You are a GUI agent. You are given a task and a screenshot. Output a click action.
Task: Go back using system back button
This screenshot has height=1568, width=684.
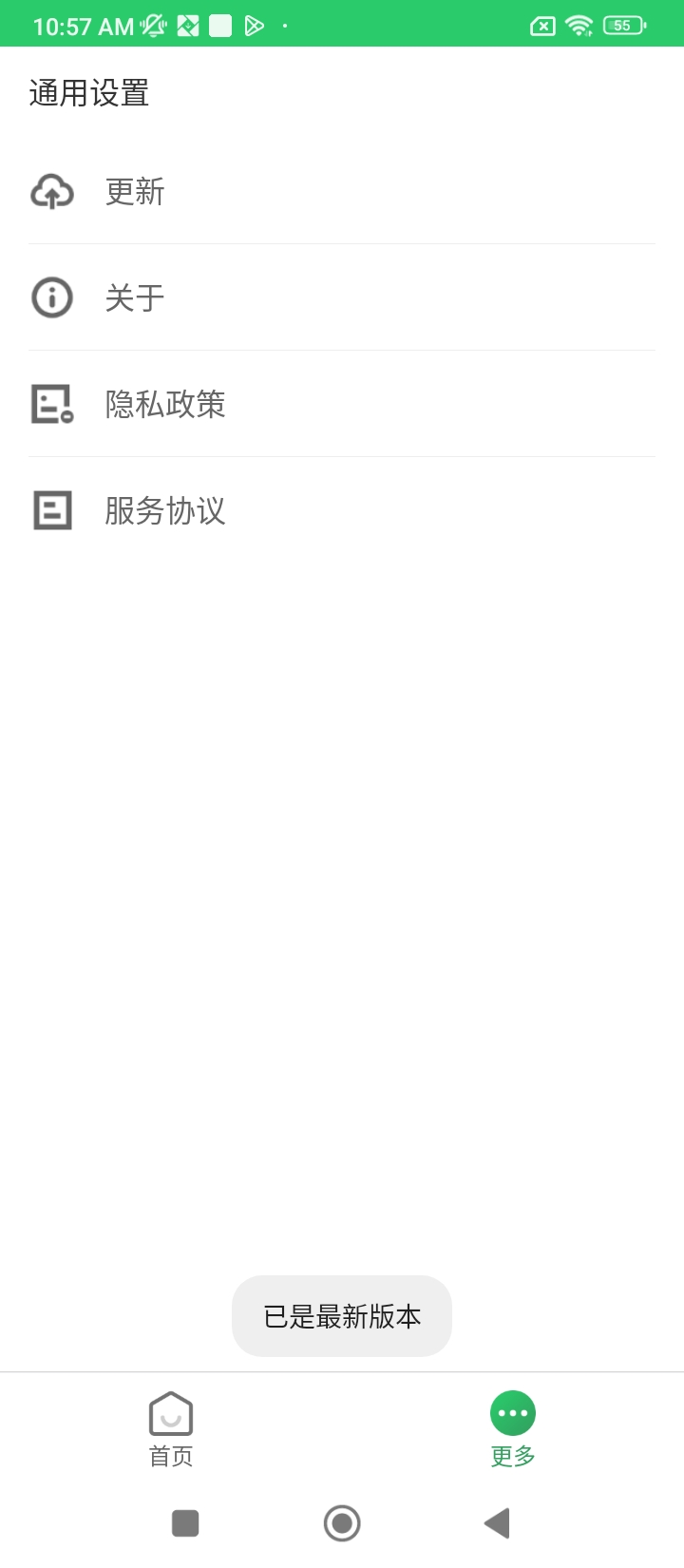click(497, 1523)
